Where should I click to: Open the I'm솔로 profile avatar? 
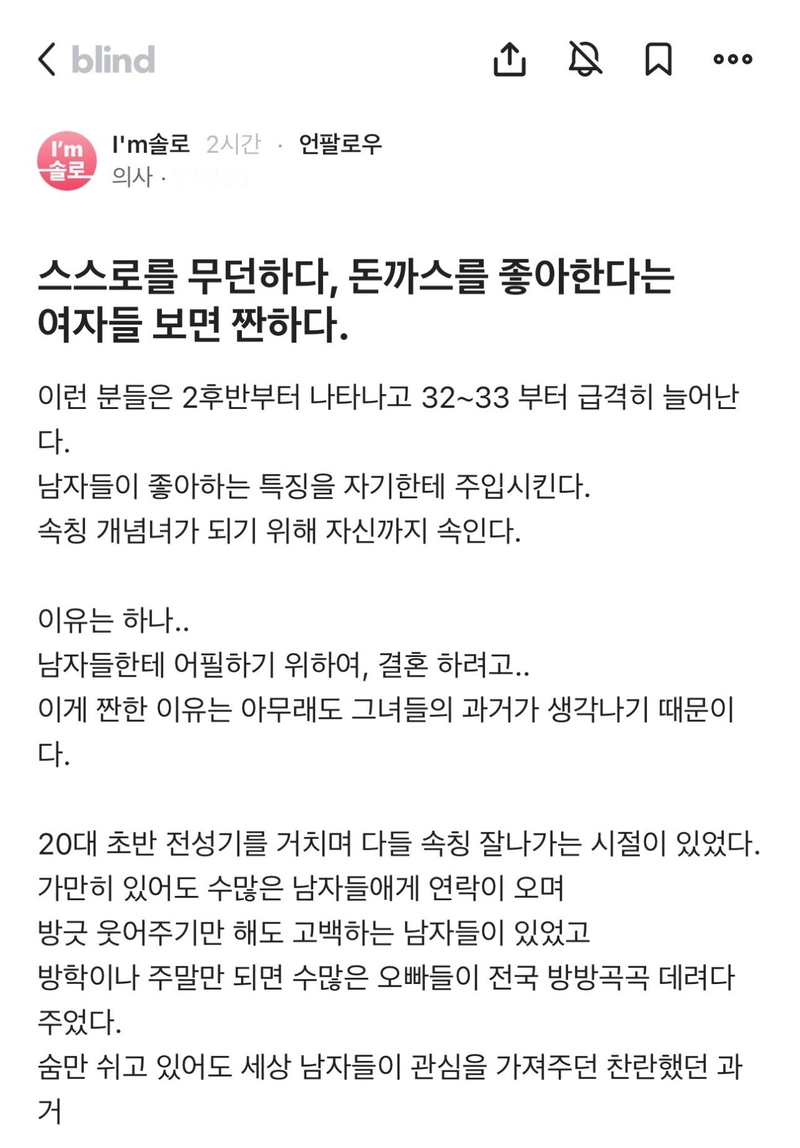(x=67, y=160)
